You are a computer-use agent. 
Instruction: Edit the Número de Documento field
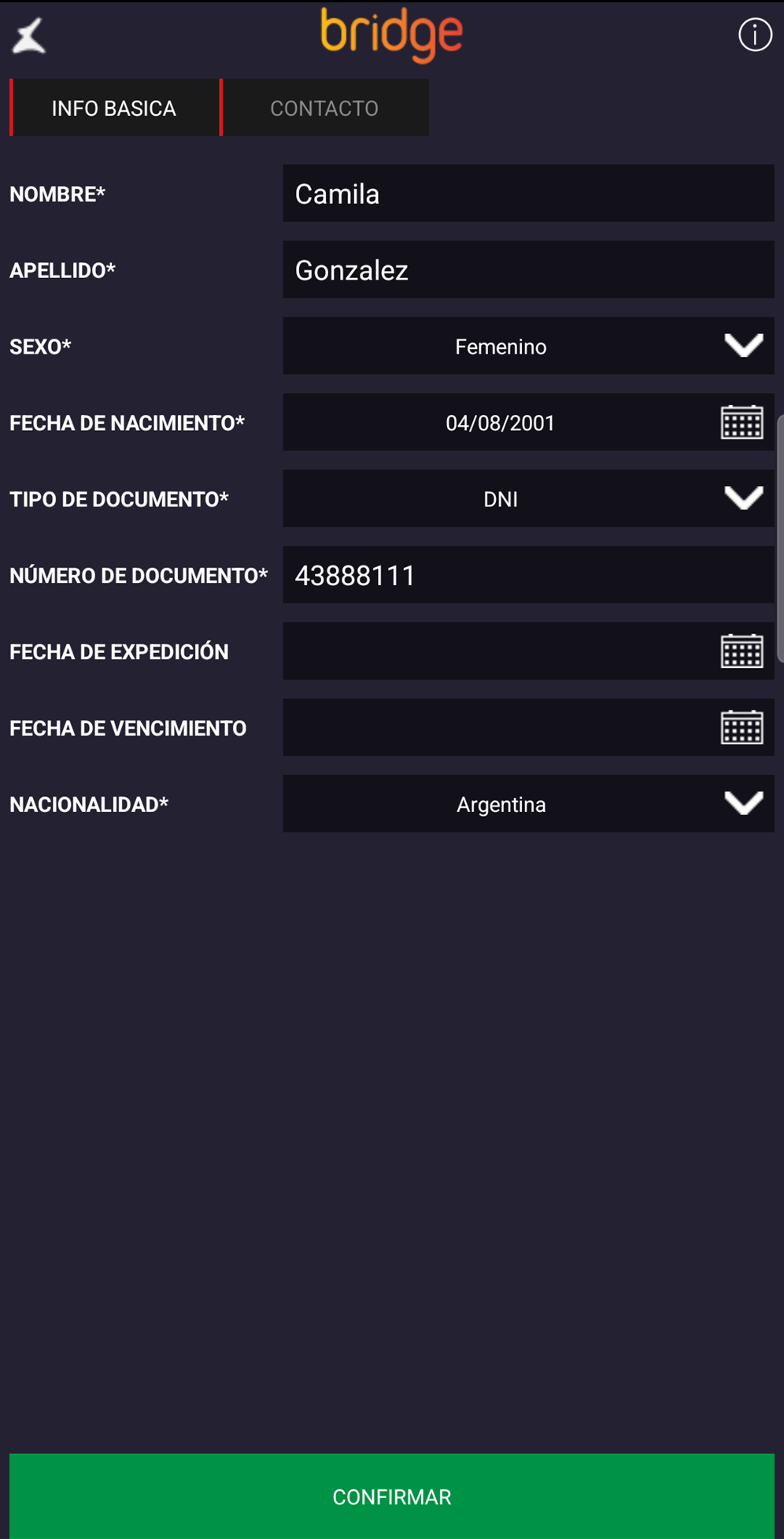(527, 576)
